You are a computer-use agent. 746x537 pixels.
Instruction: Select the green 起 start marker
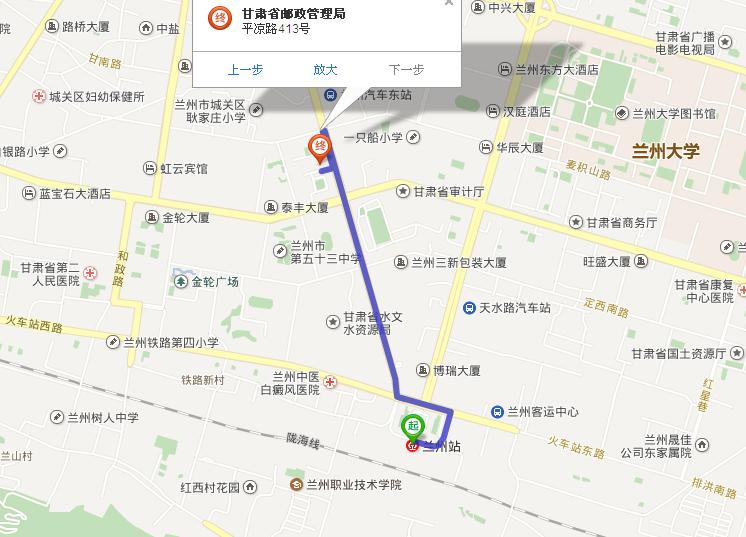(412, 426)
